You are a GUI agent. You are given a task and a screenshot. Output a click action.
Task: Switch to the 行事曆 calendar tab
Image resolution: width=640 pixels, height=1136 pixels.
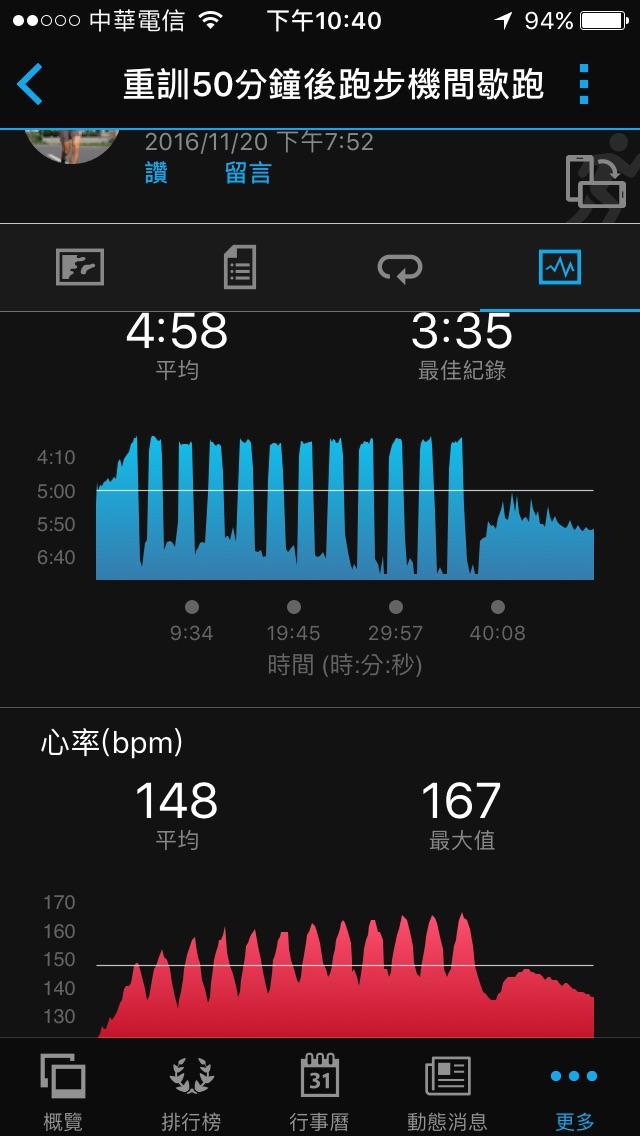[x=320, y=1090]
